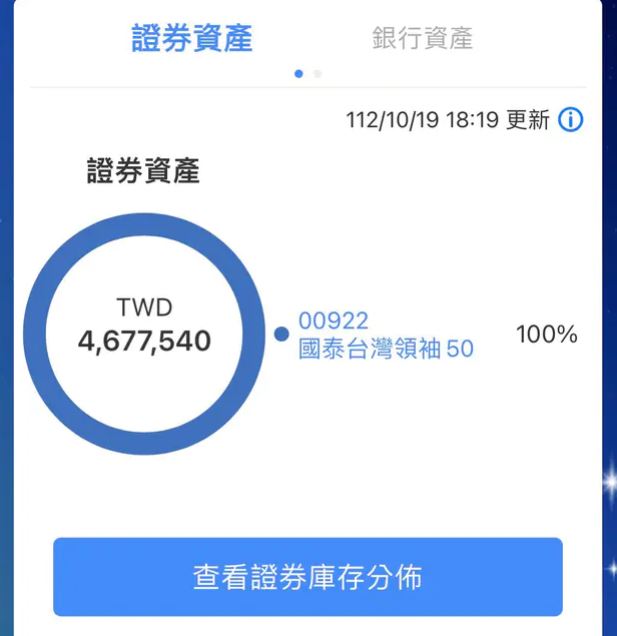Switch to the 證券資產 tab

click(x=192, y=38)
